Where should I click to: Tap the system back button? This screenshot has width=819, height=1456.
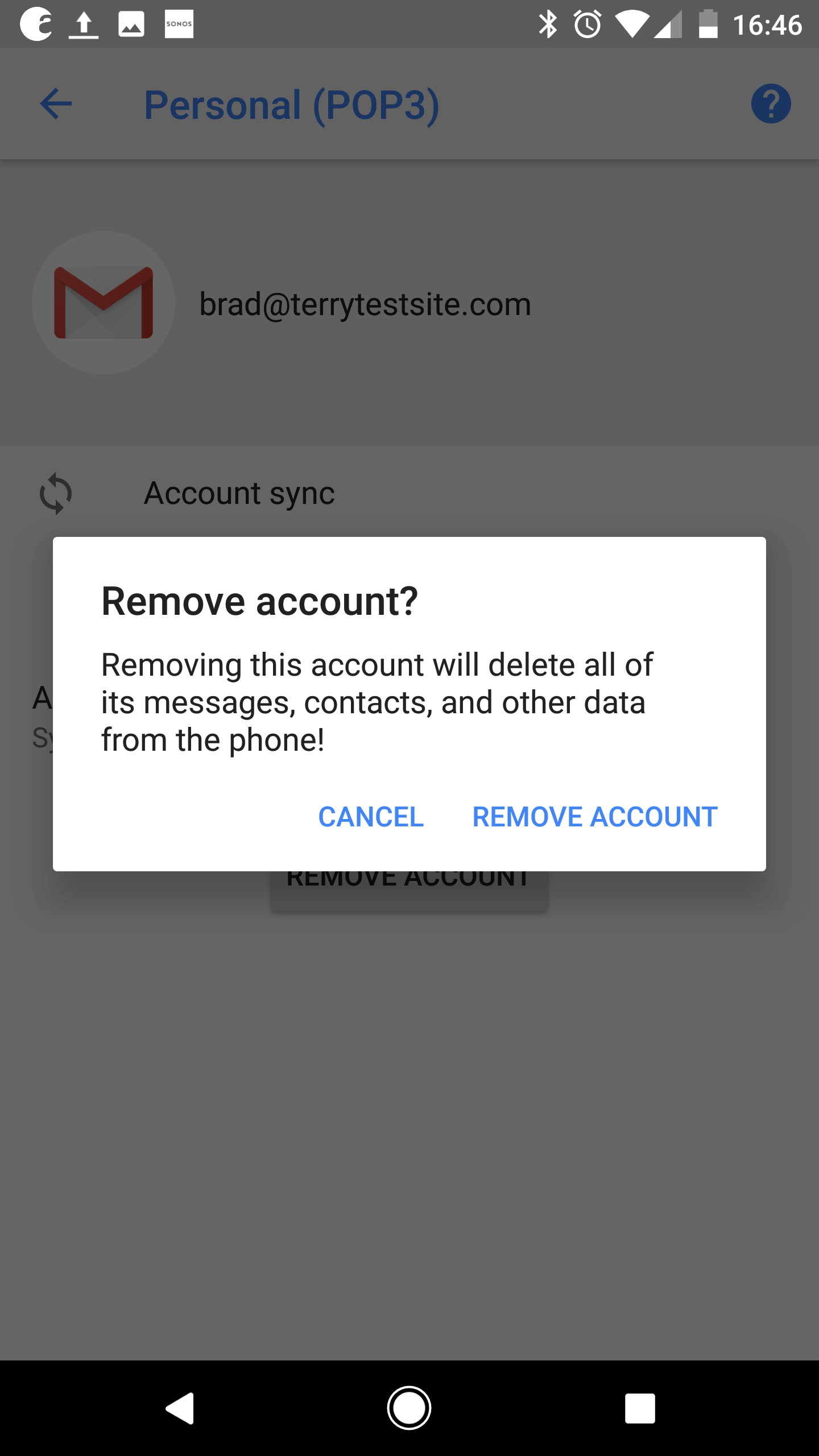coord(180,1408)
